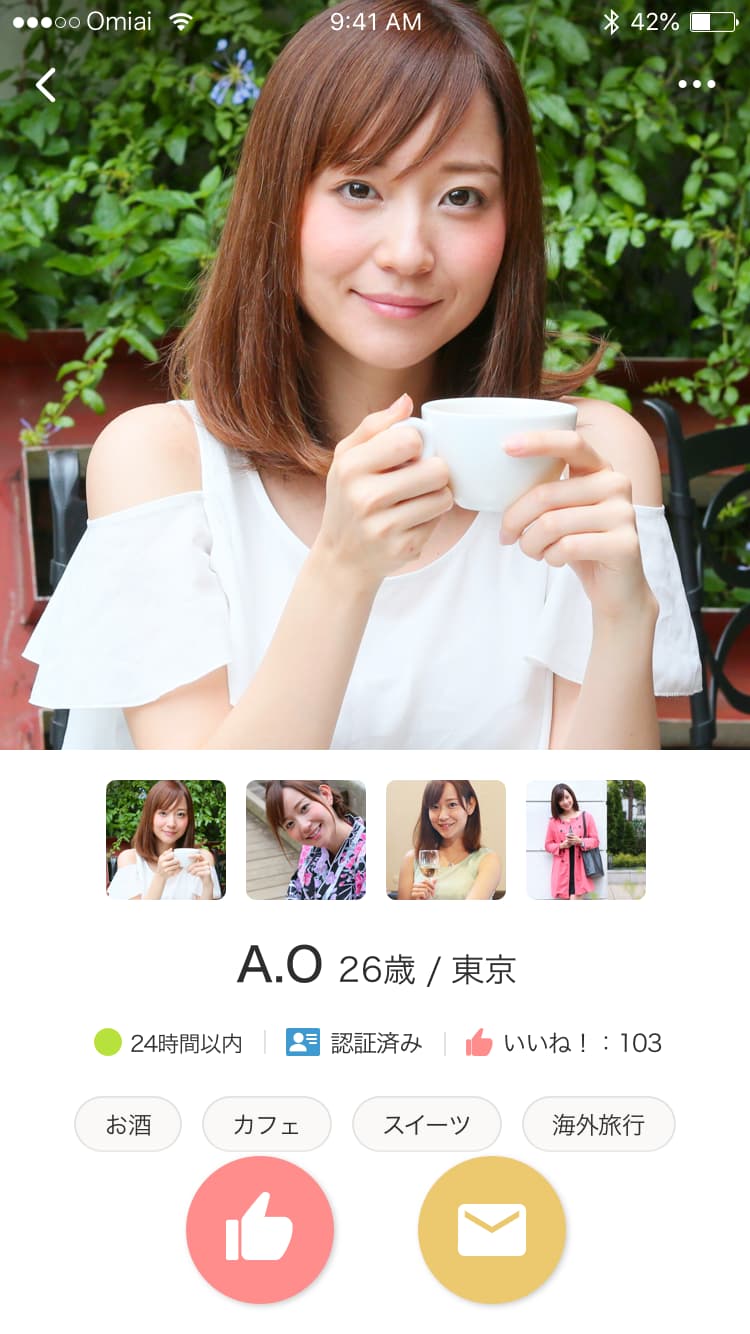Tap the お酒 interest chip

pyautogui.click(x=128, y=1124)
